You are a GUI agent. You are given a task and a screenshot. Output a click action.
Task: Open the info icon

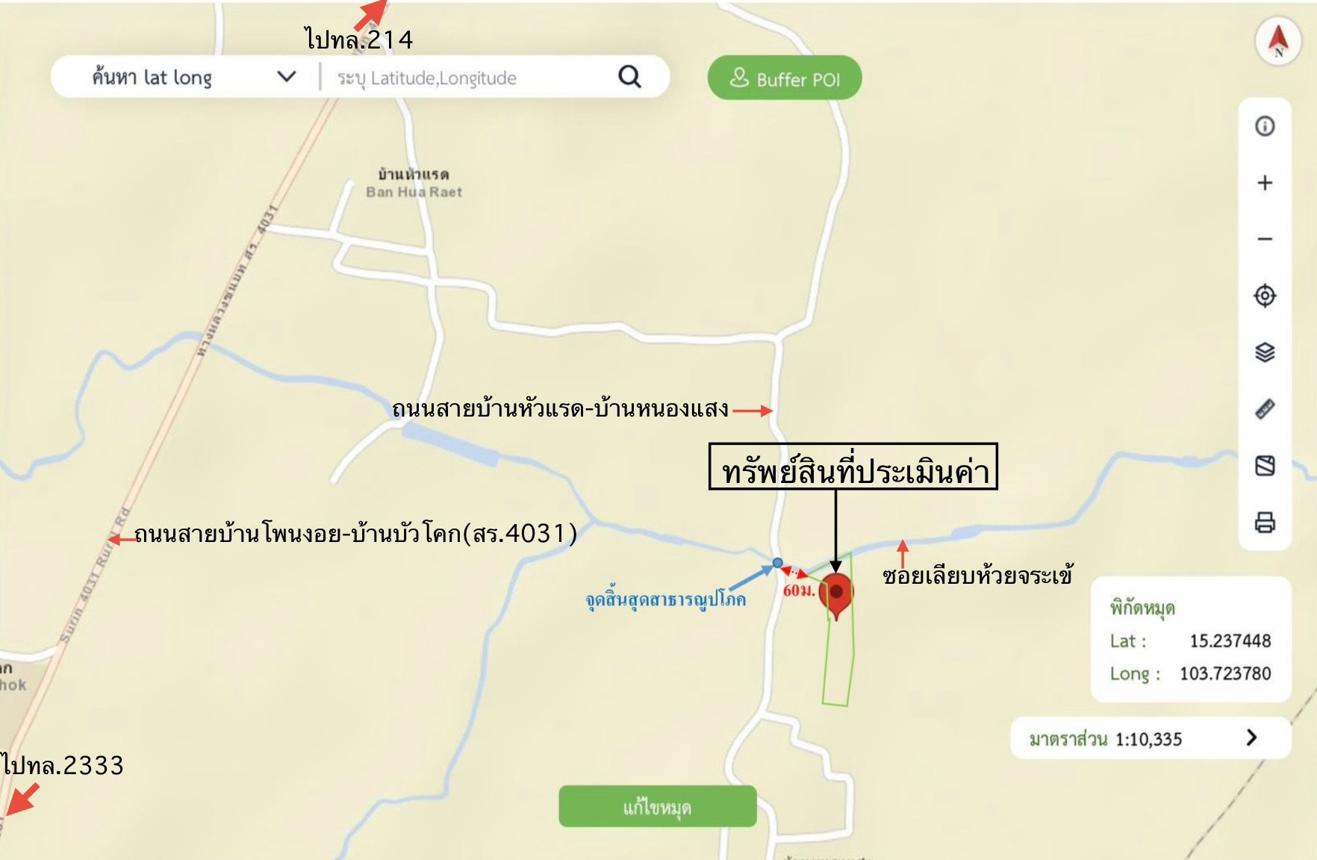1265,126
